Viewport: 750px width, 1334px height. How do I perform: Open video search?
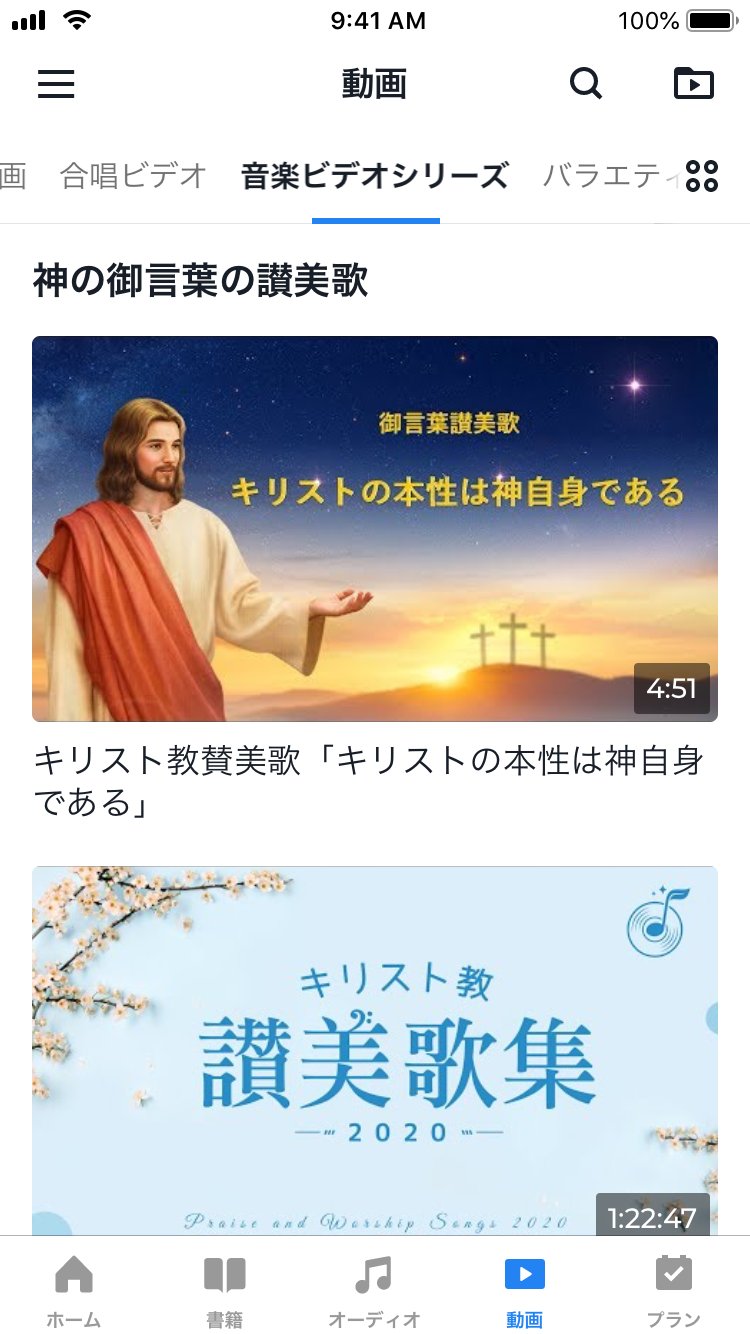pos(586,84)
